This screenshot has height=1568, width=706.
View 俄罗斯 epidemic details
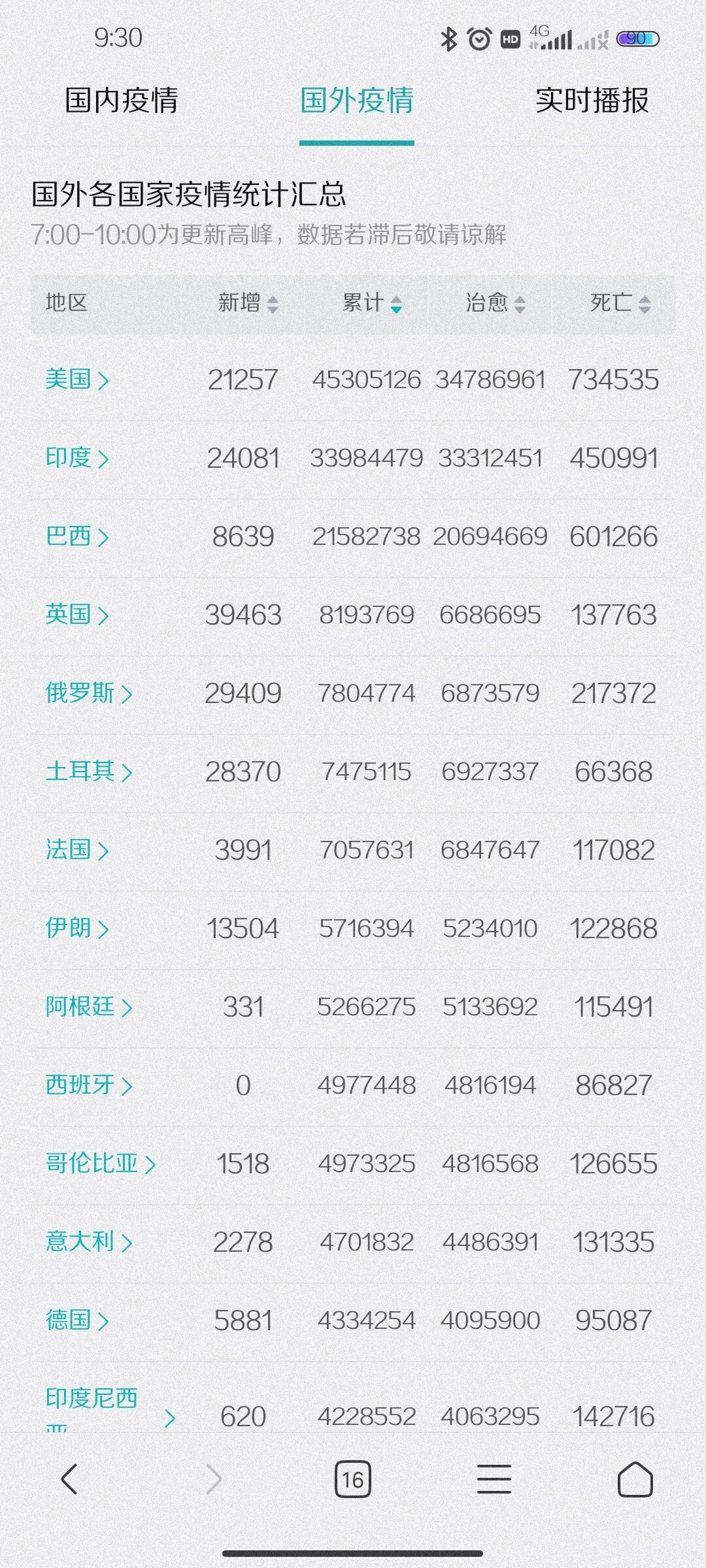pos(88,693)
